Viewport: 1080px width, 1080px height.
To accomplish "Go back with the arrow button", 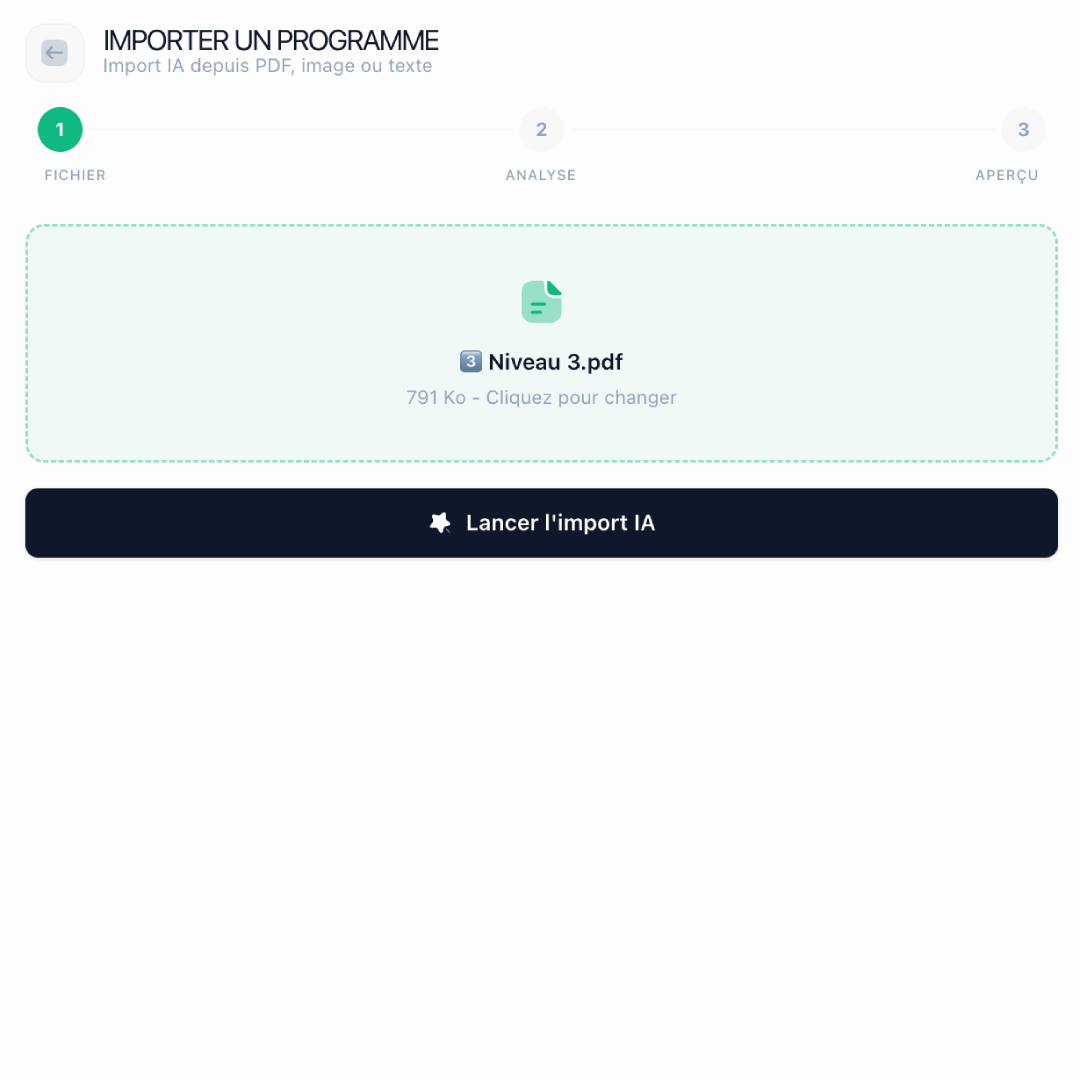I will tap(54, 53).
